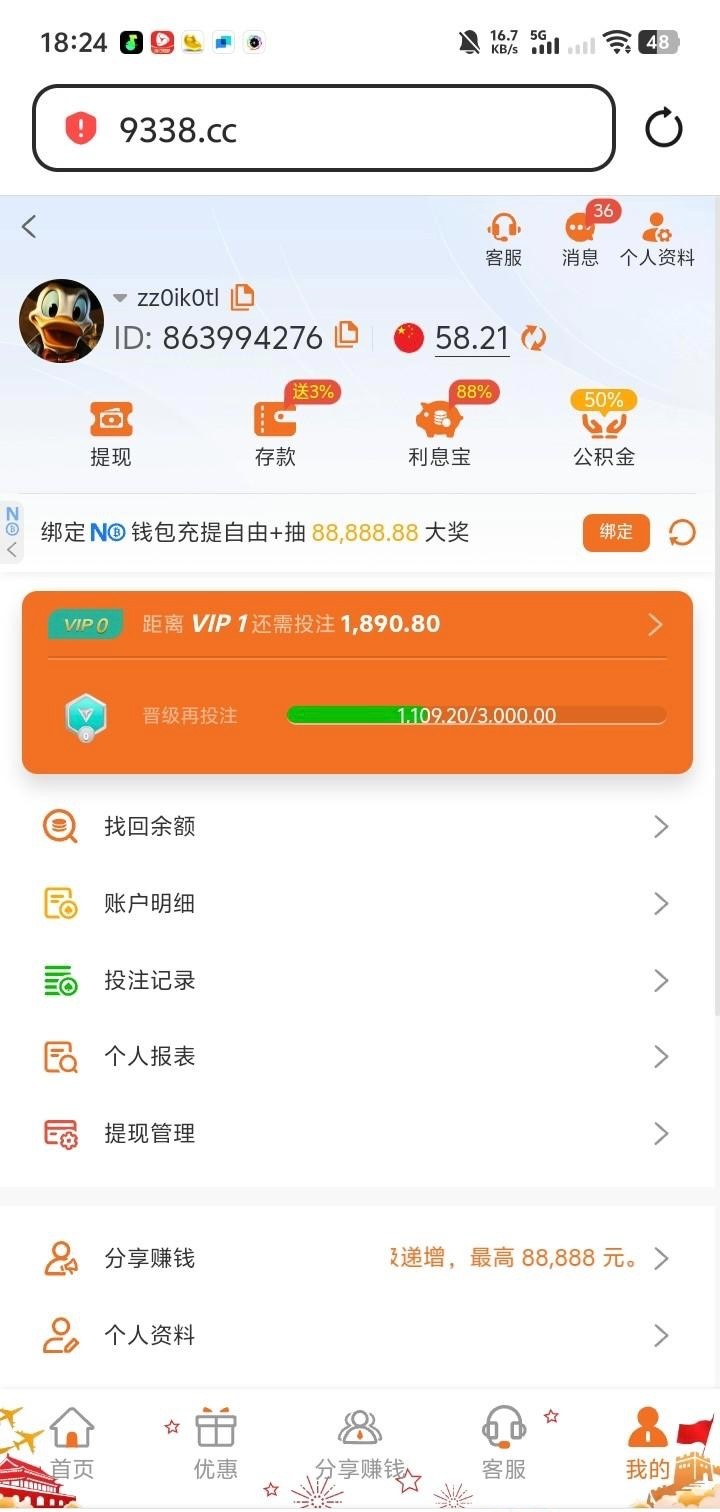Viewport: 720px width, 1512px height.
Task: Switch to the 优惠 tab
Action: (216, 1443)
